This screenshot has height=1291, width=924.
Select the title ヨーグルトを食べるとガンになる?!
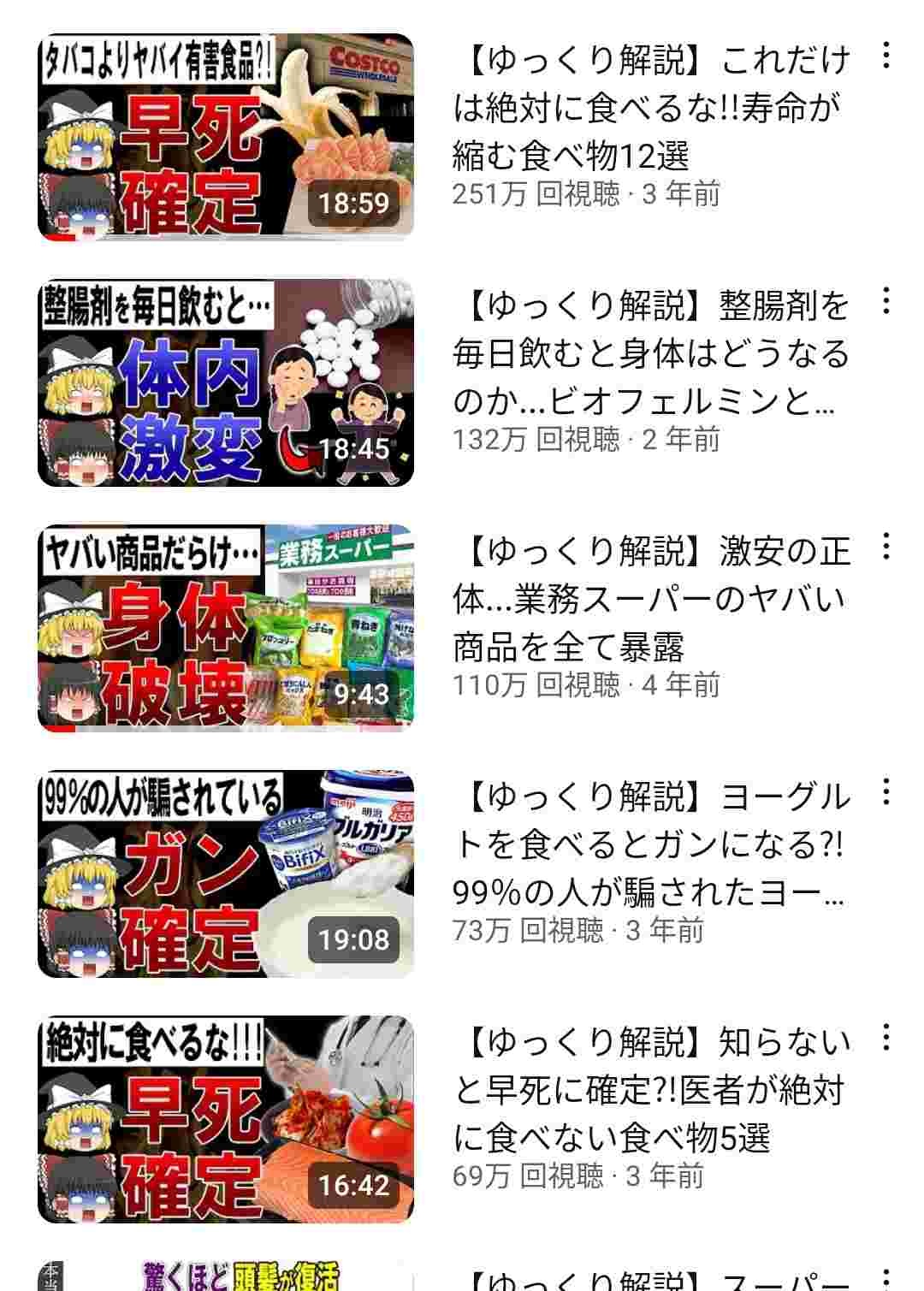tap(650, 844)
